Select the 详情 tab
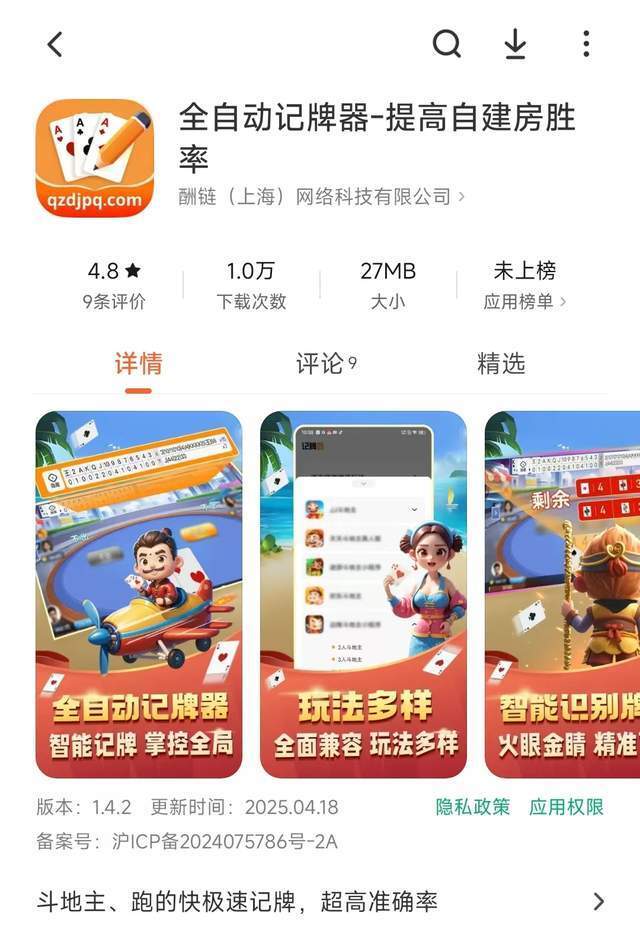 click(138, 364)
